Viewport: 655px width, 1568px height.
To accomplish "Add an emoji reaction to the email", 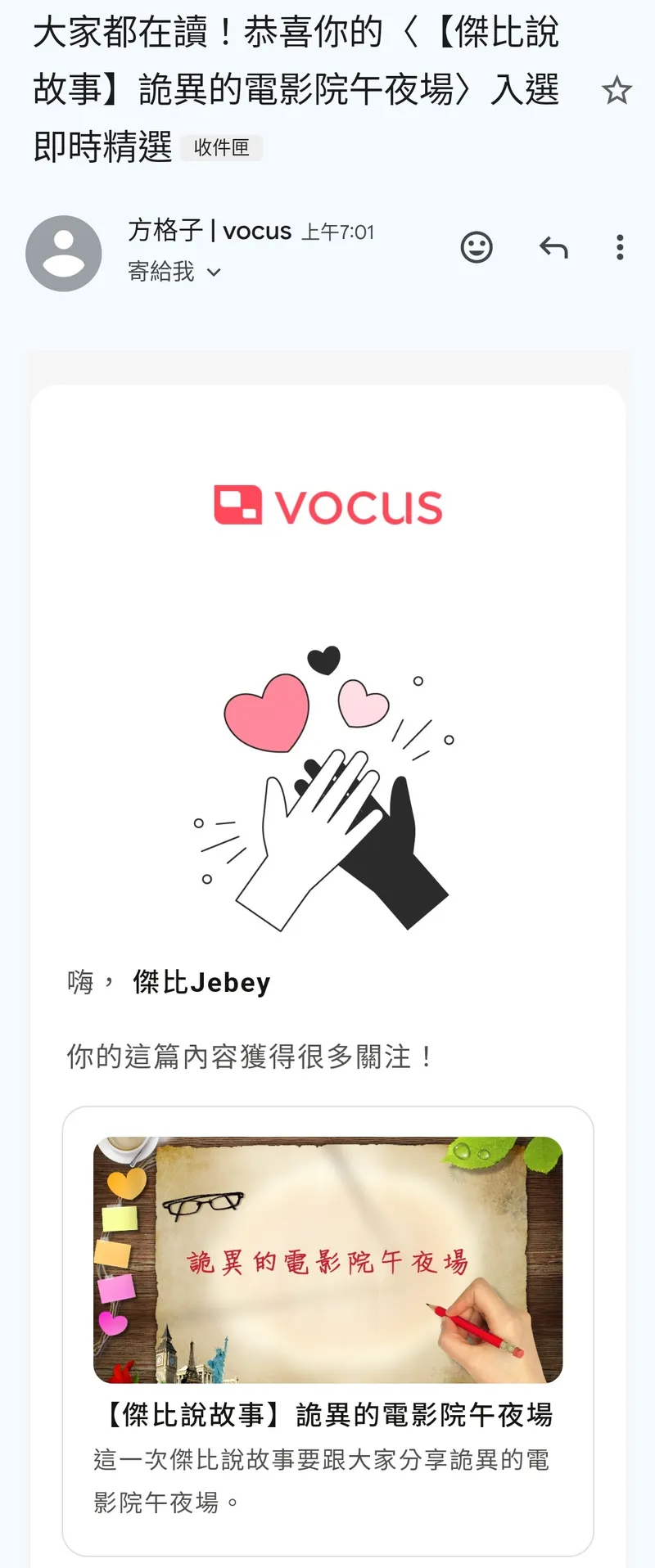I will 477,247.
